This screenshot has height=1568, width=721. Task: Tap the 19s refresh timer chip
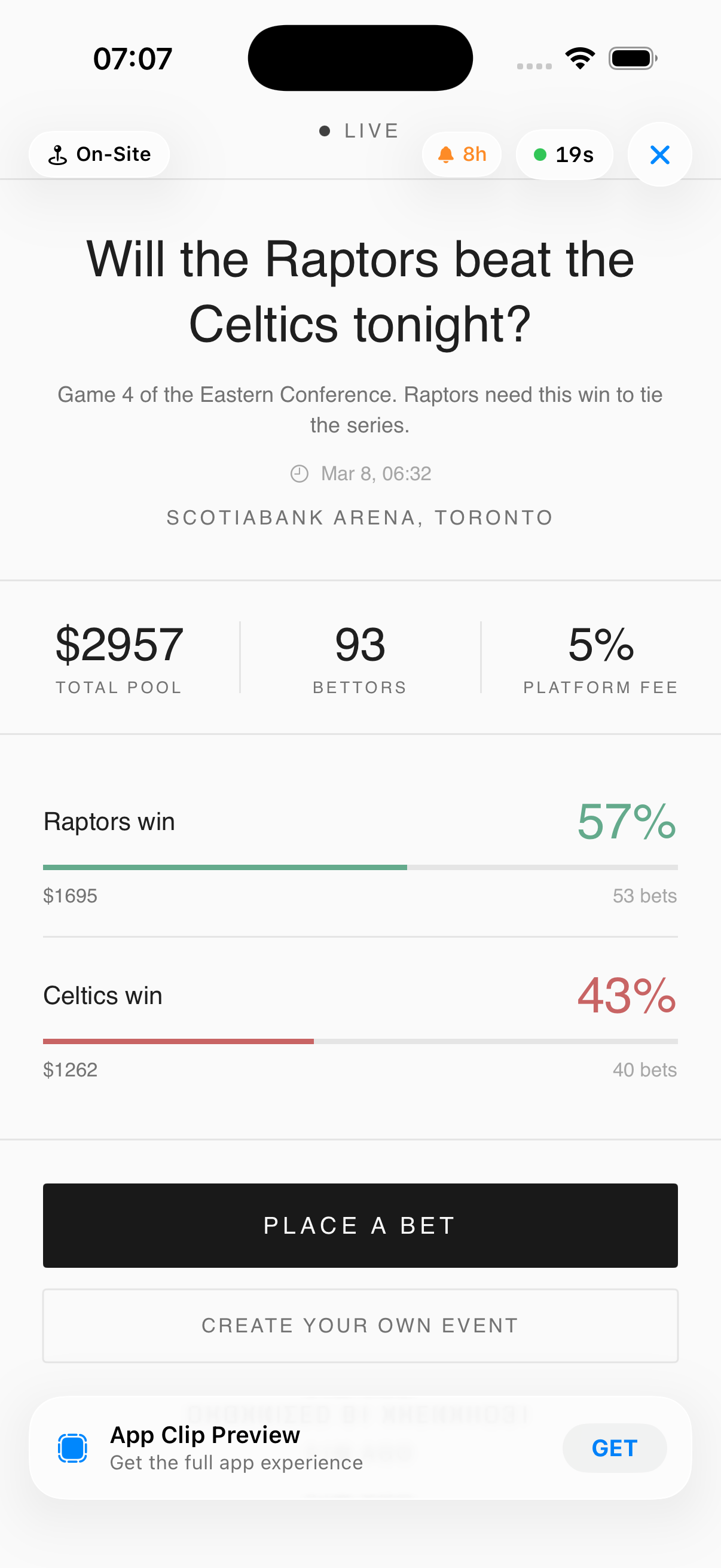click(x=564, y=155)
